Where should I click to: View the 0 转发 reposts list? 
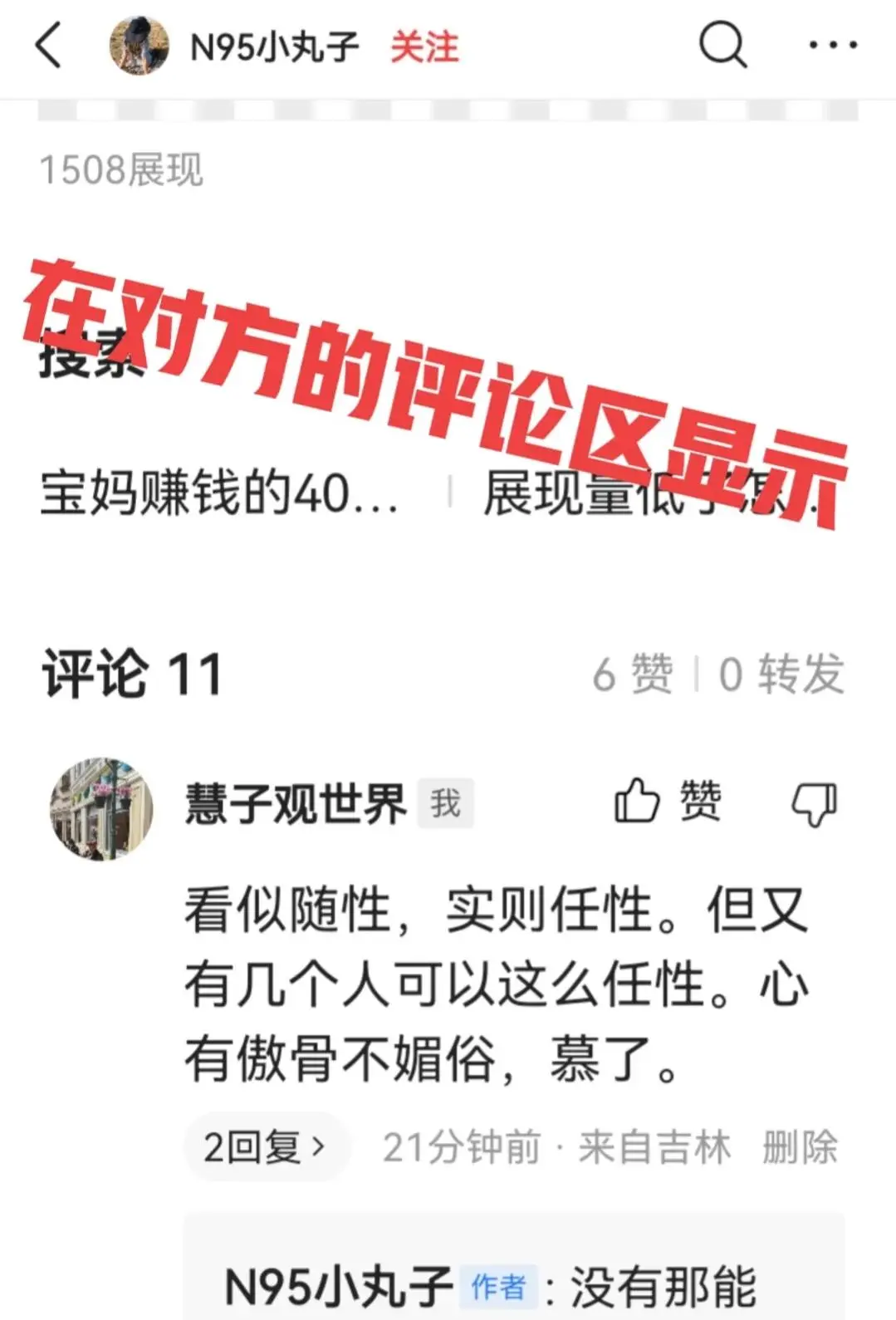pos(781,674)
